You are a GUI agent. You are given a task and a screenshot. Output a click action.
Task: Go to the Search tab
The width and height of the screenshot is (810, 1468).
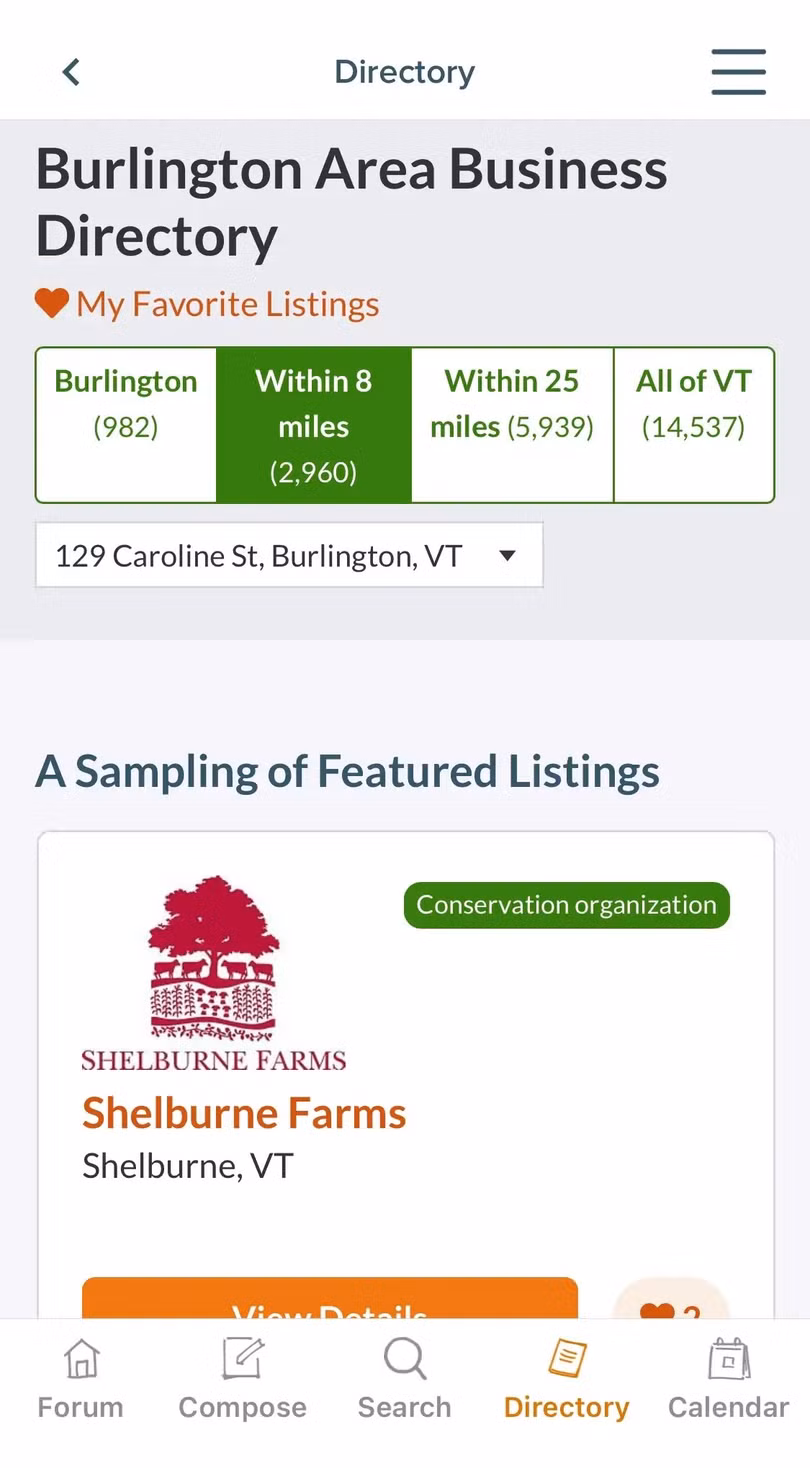tap(404, 1380)
